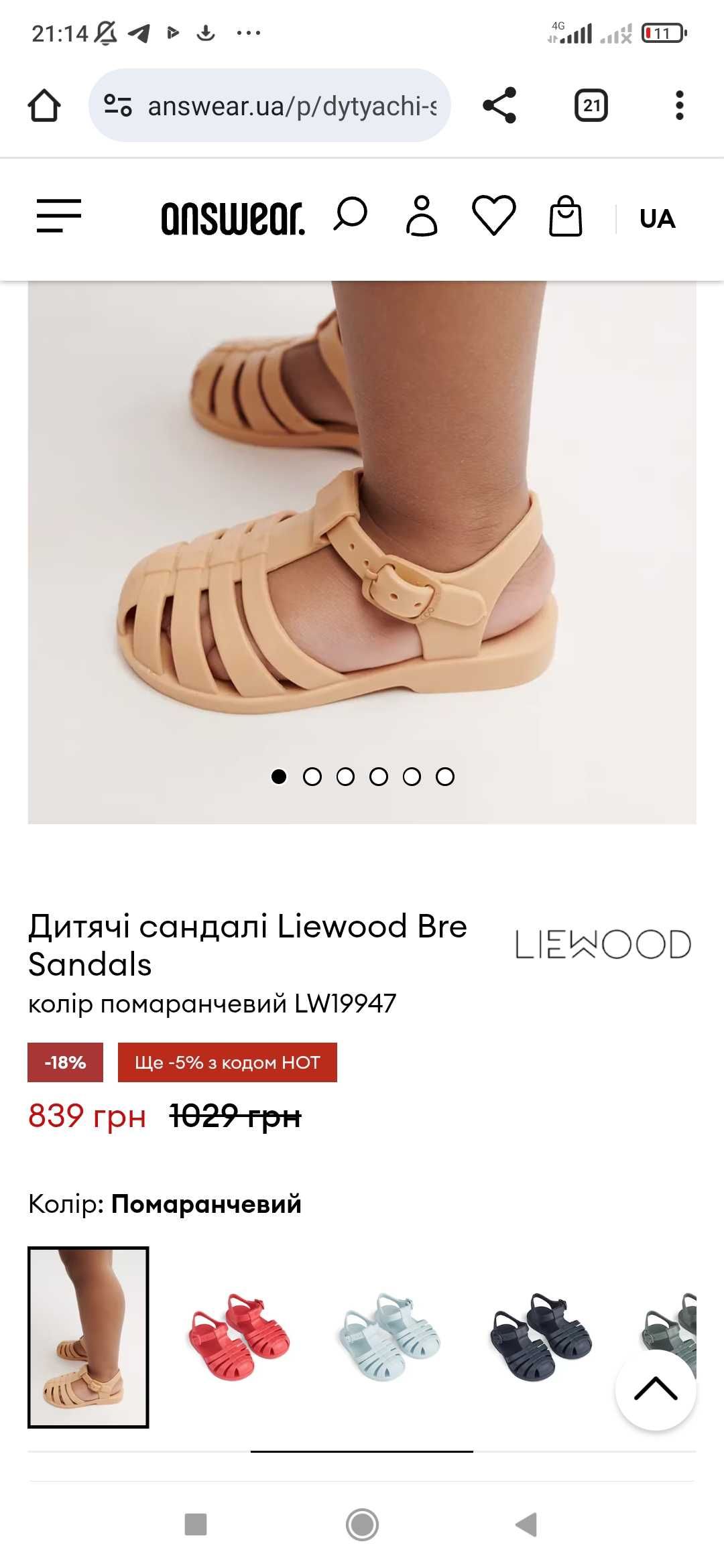Open the wishlist heart icon

pos(494,216)
